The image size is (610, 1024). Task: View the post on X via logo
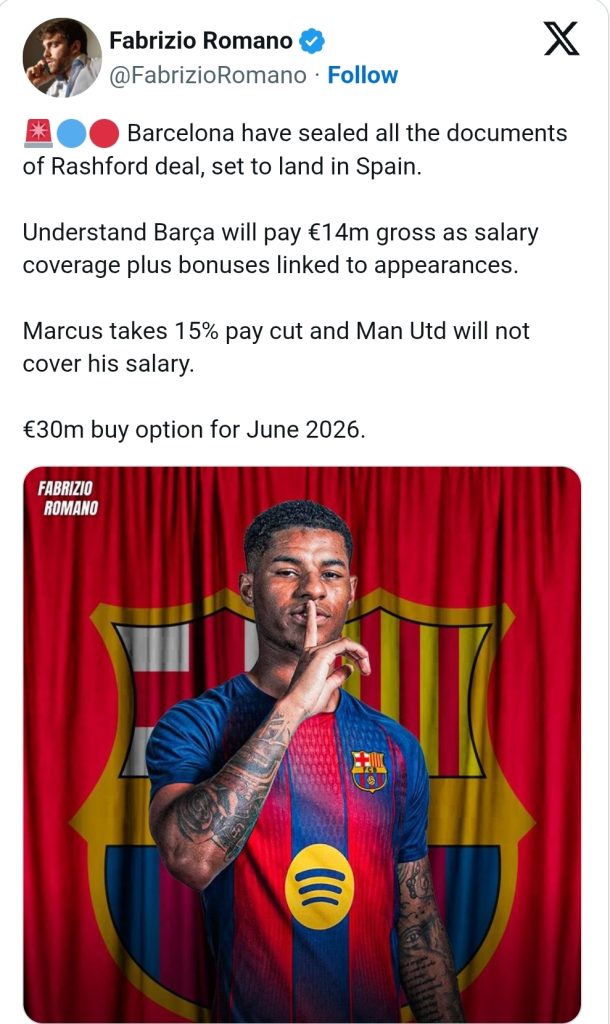click(560, 40)
